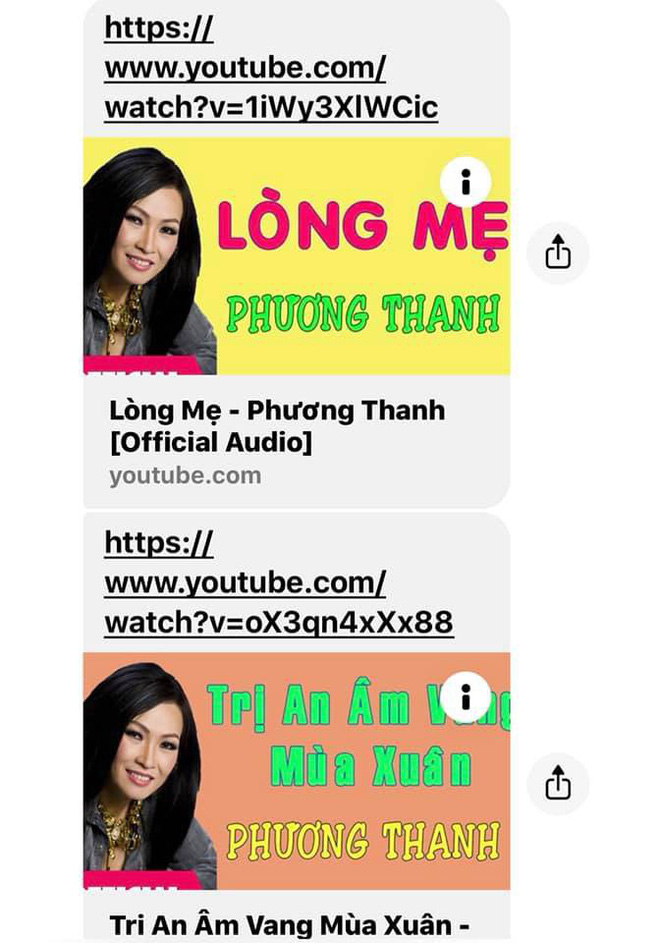
Task: Share the Lòng Mẹ message
Action: [x=558, y=254]
